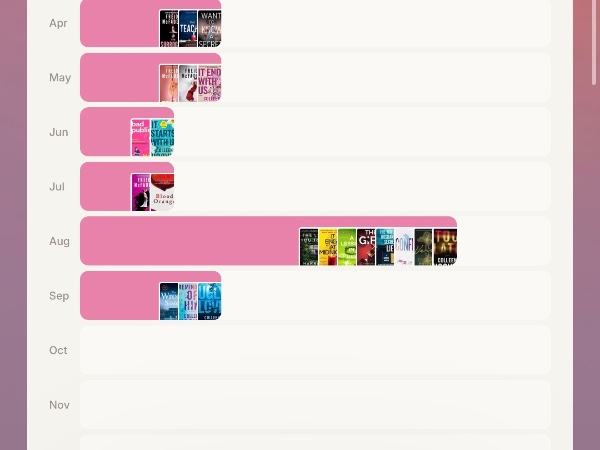Image resolution: width=600 pixels, height=450 pixels.
Task: Open The Gift book in August
Action: 366,247
